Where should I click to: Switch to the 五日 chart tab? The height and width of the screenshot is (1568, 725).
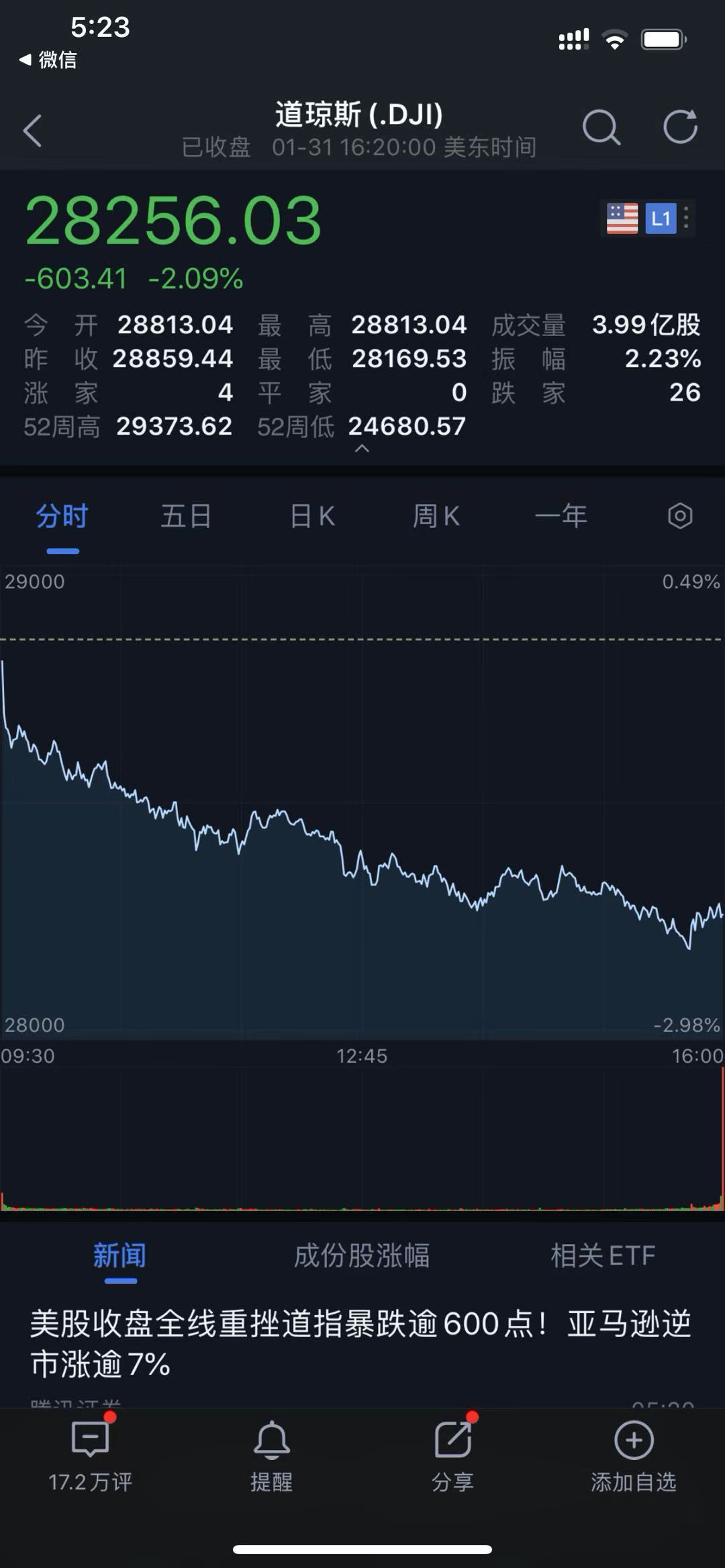tap(186, 516)
